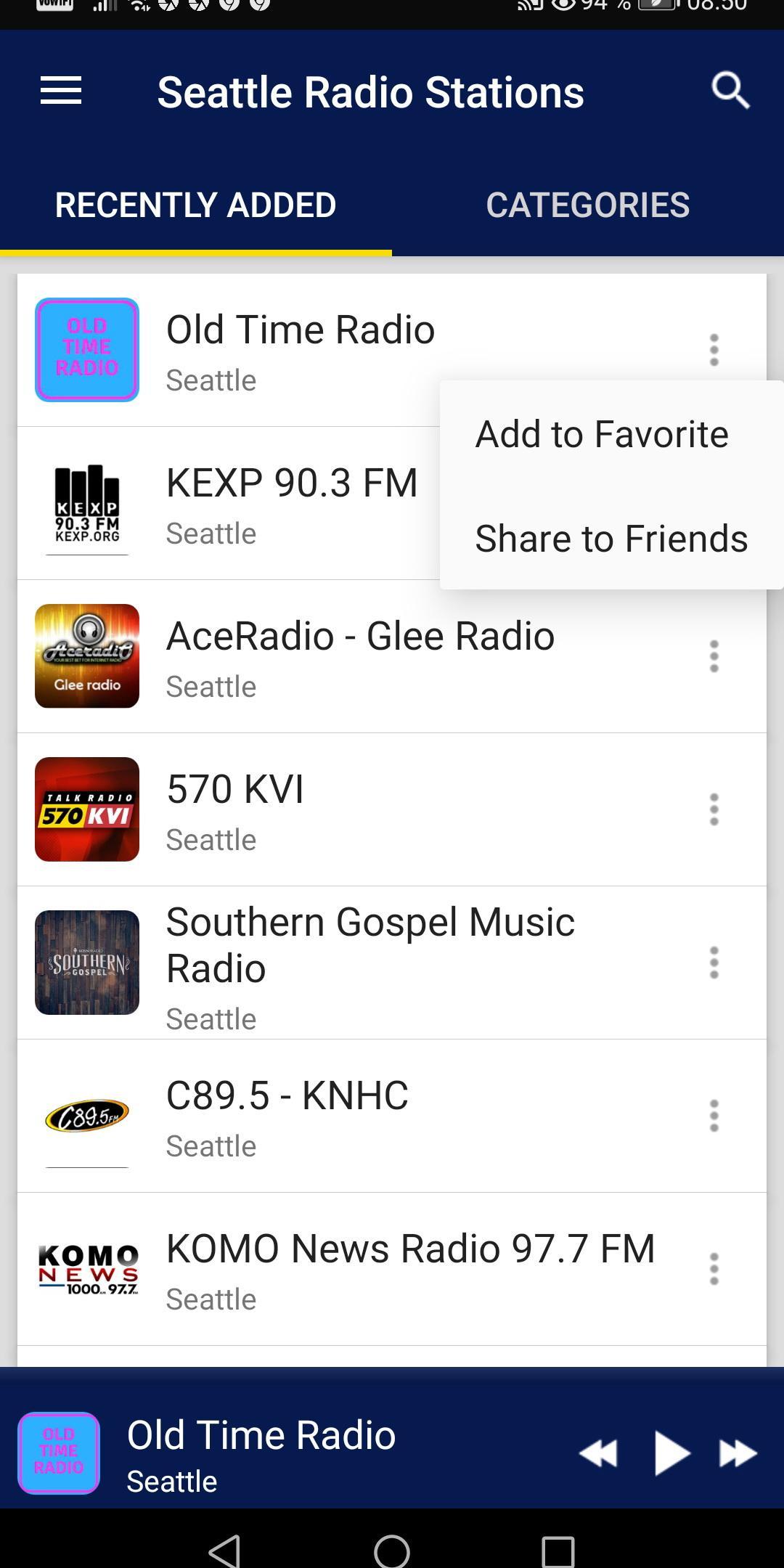
Task: Tap the three-dot menu for C89.5 - KNHC
Action: coord(714,1116)
